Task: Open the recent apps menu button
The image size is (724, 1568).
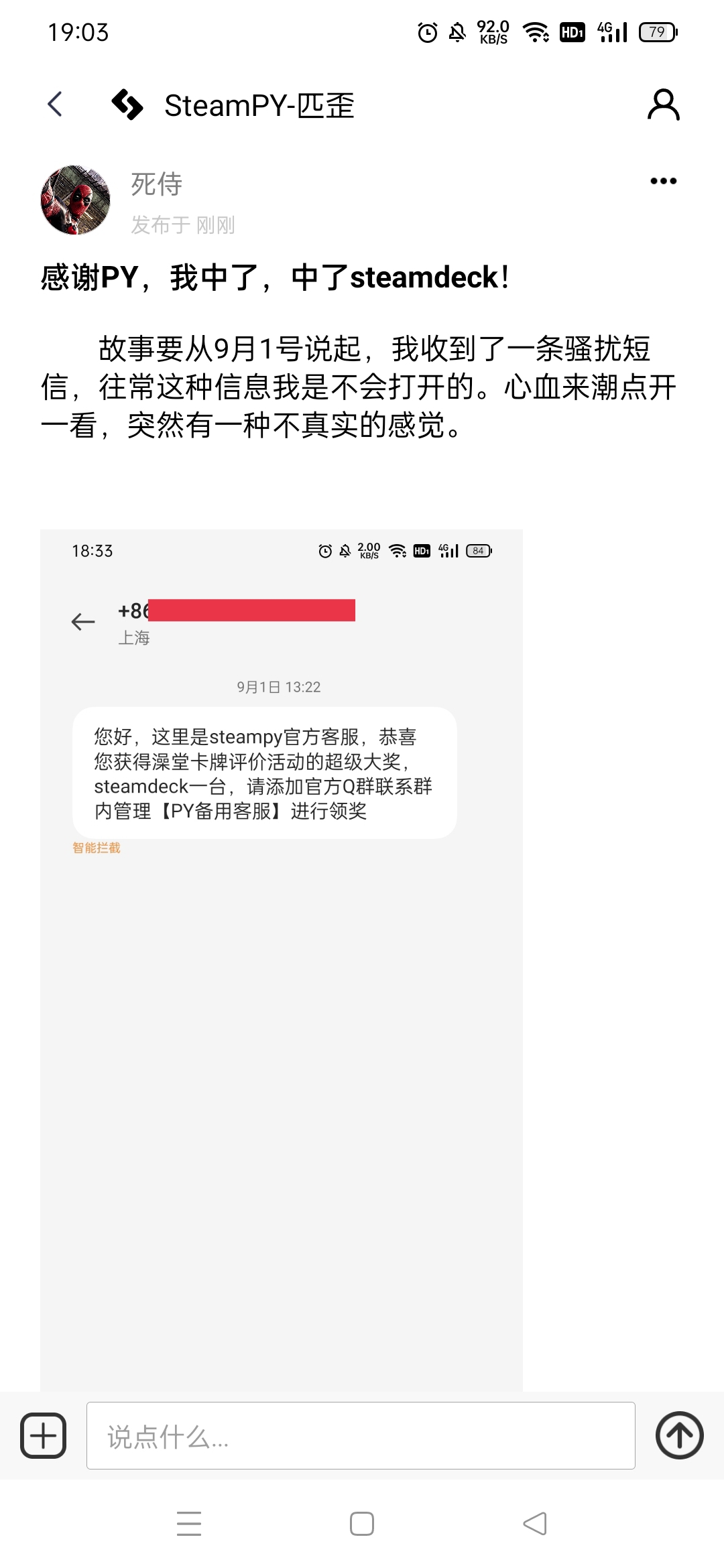Action: pyautogui.click(x=189, y=1523)
